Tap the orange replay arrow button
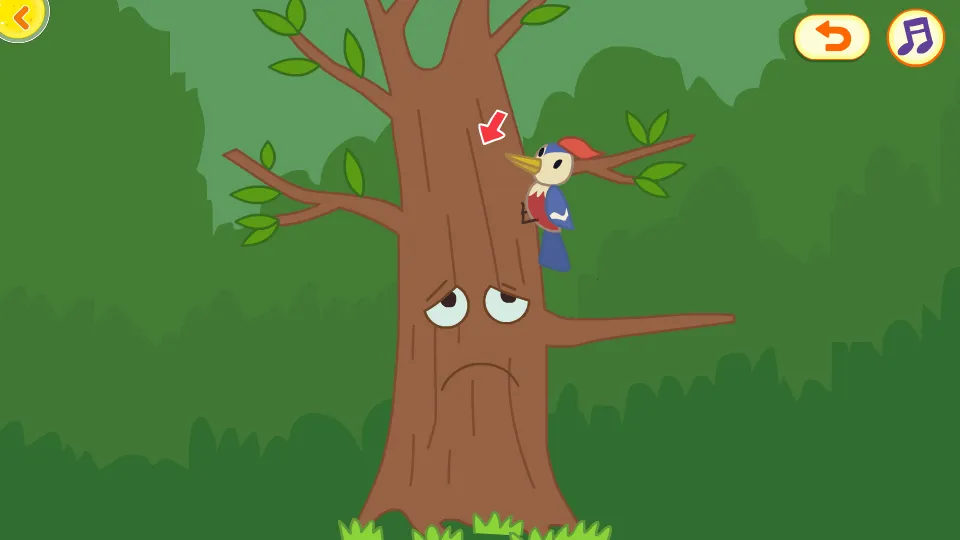 (832, 37)
